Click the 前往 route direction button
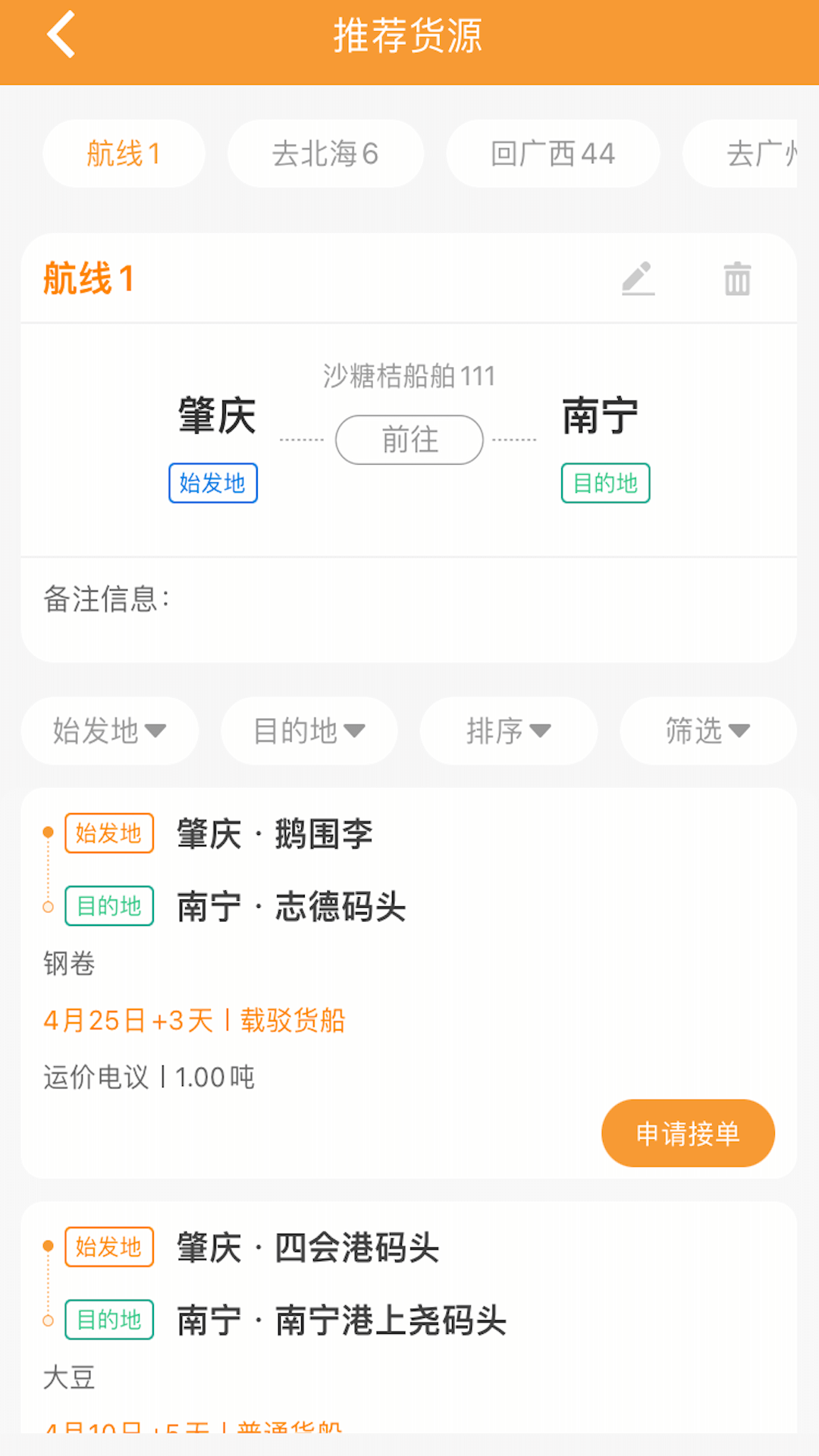 click(409, 440)
